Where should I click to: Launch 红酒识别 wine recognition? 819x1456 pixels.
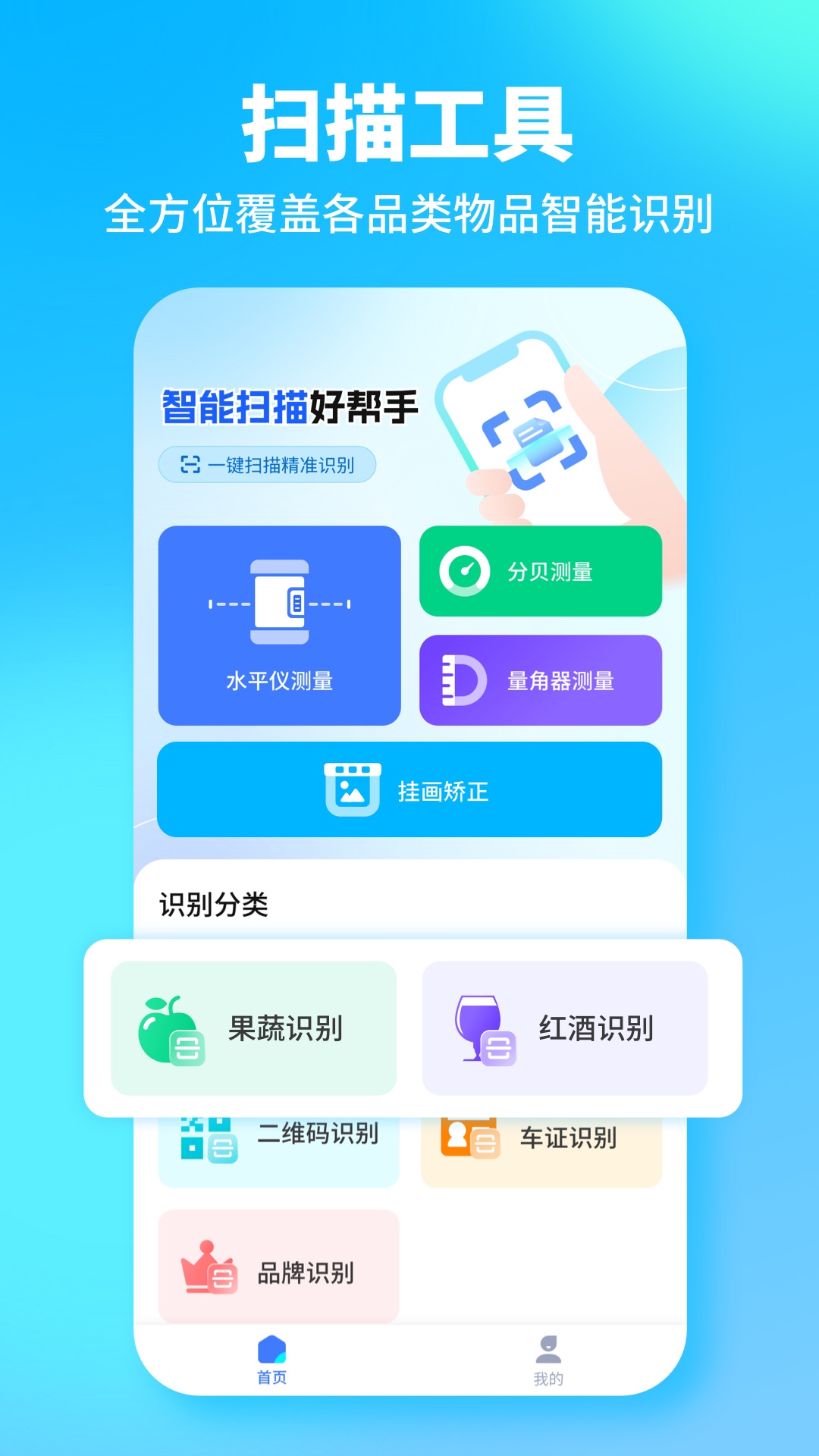565,1028
